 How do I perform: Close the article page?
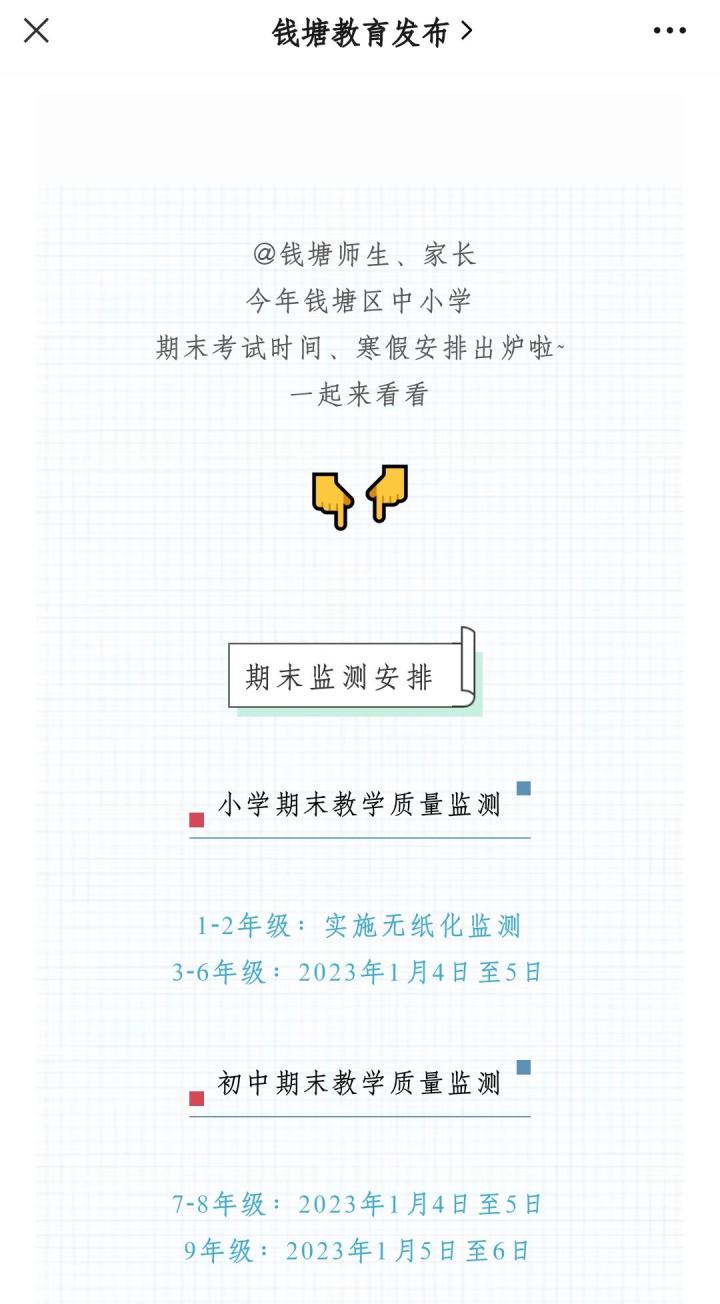(36, 31)
